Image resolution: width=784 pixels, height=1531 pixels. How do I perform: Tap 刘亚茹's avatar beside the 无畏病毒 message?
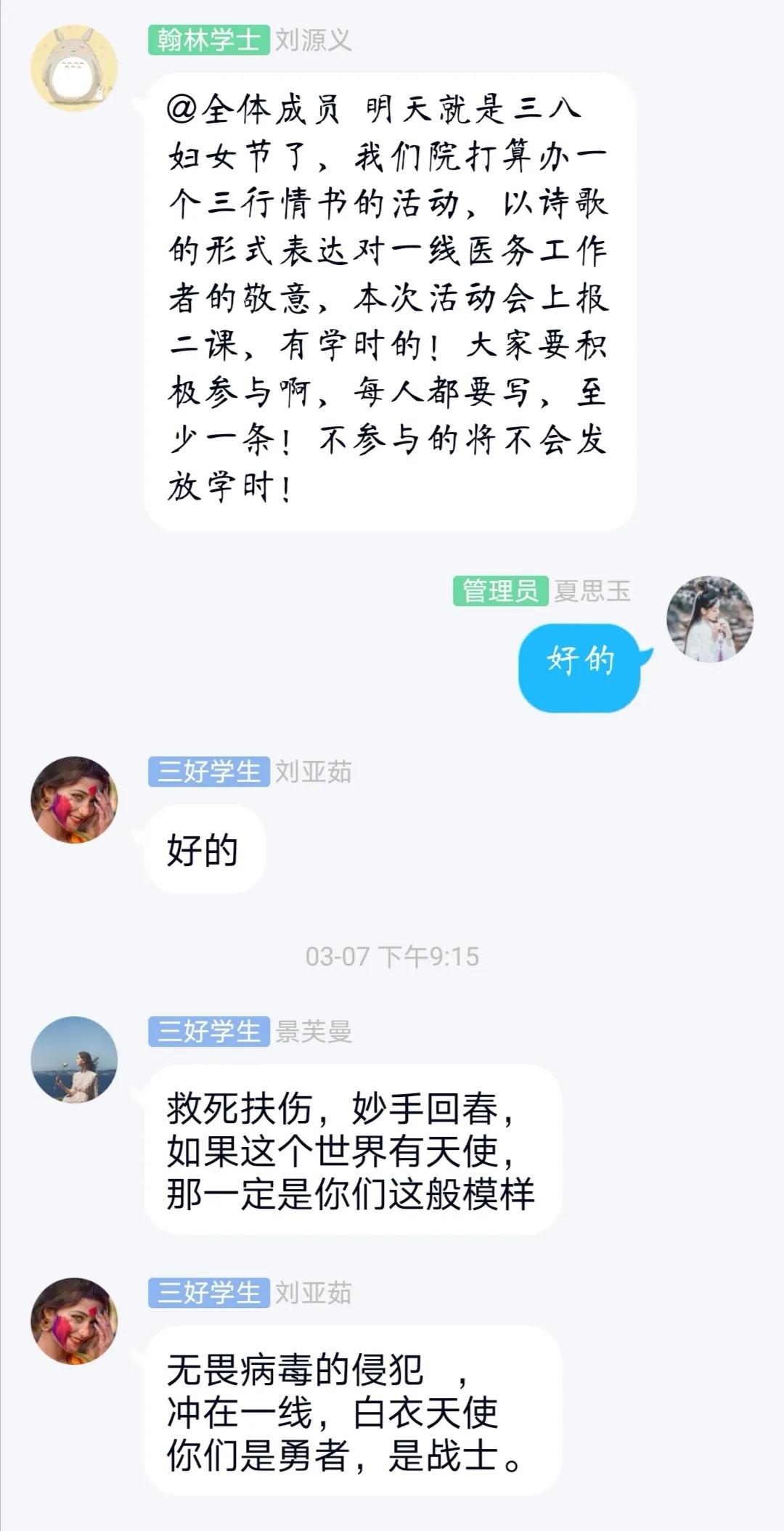tap(74, 1321)
